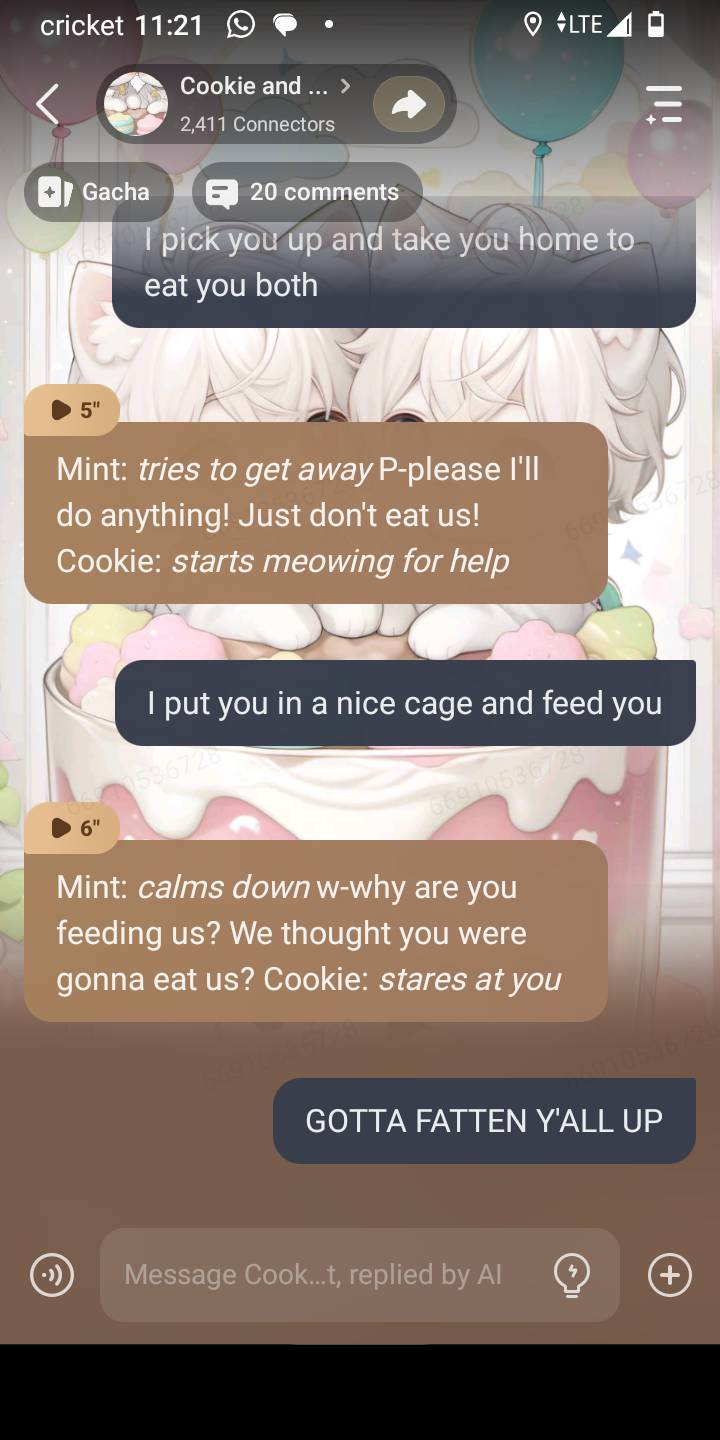This screenshot has width=720, height=1440.
Task: Play the 5" voice message
Action: coord(73,410)
